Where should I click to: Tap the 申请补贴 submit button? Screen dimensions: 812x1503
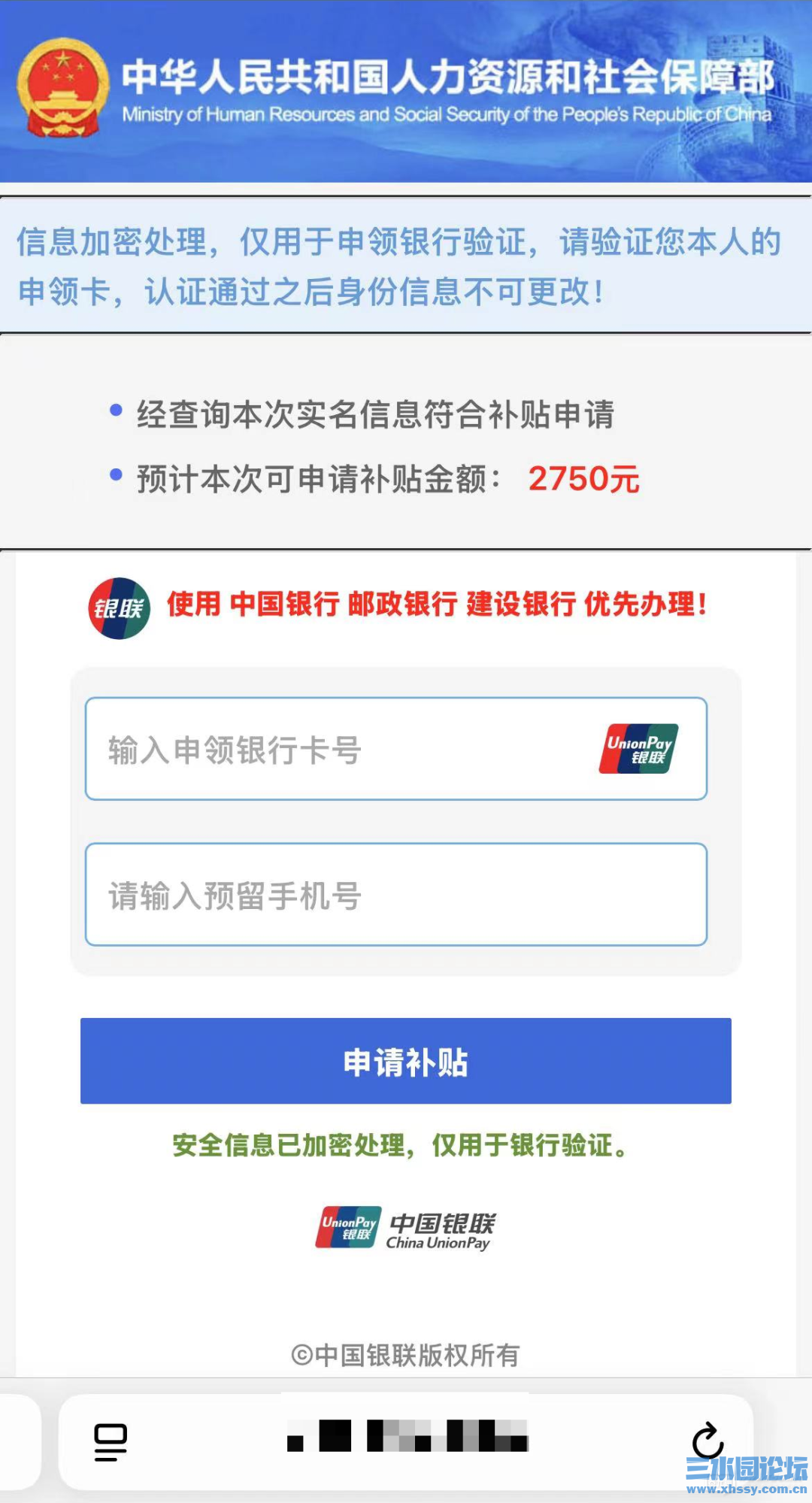406,1061
